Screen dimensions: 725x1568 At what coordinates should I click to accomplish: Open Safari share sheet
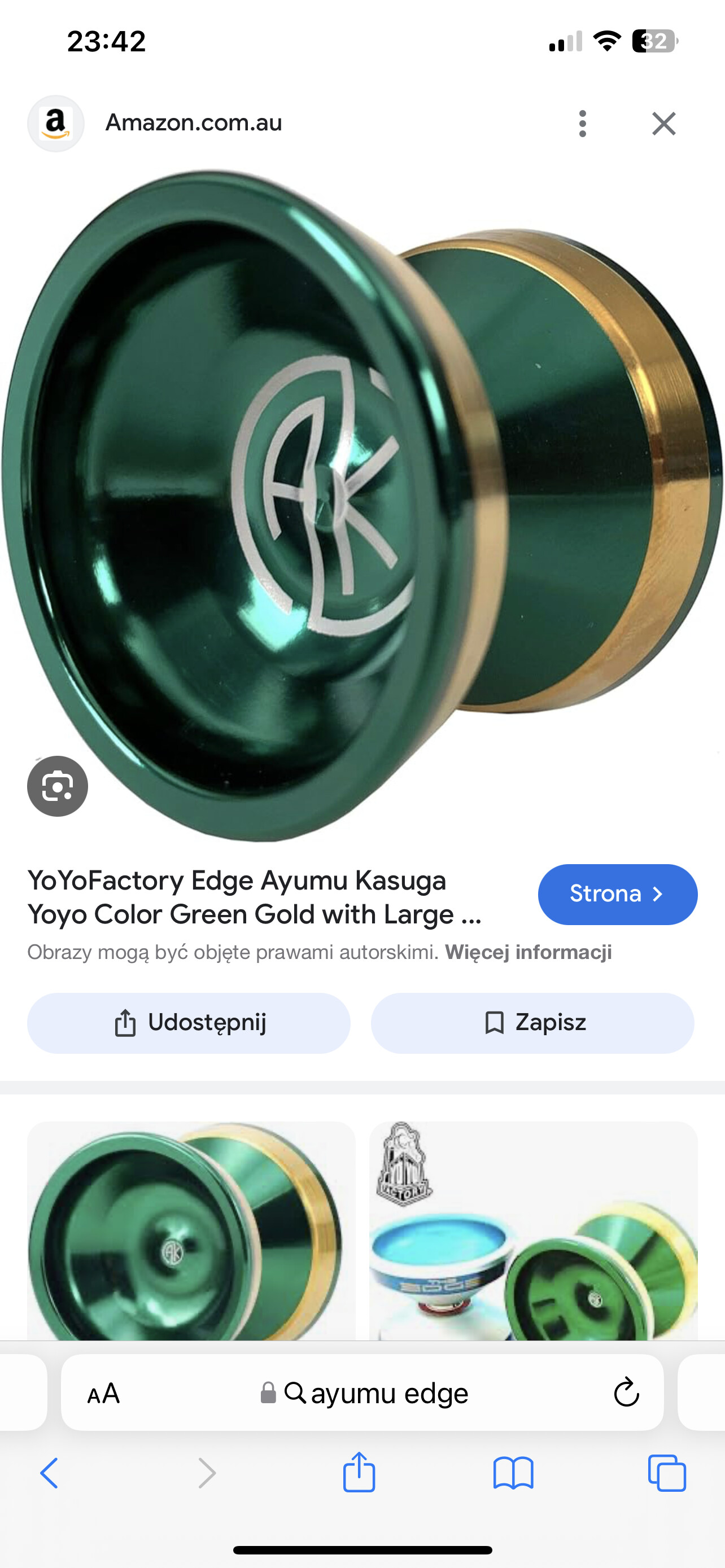pos(359,1472)
